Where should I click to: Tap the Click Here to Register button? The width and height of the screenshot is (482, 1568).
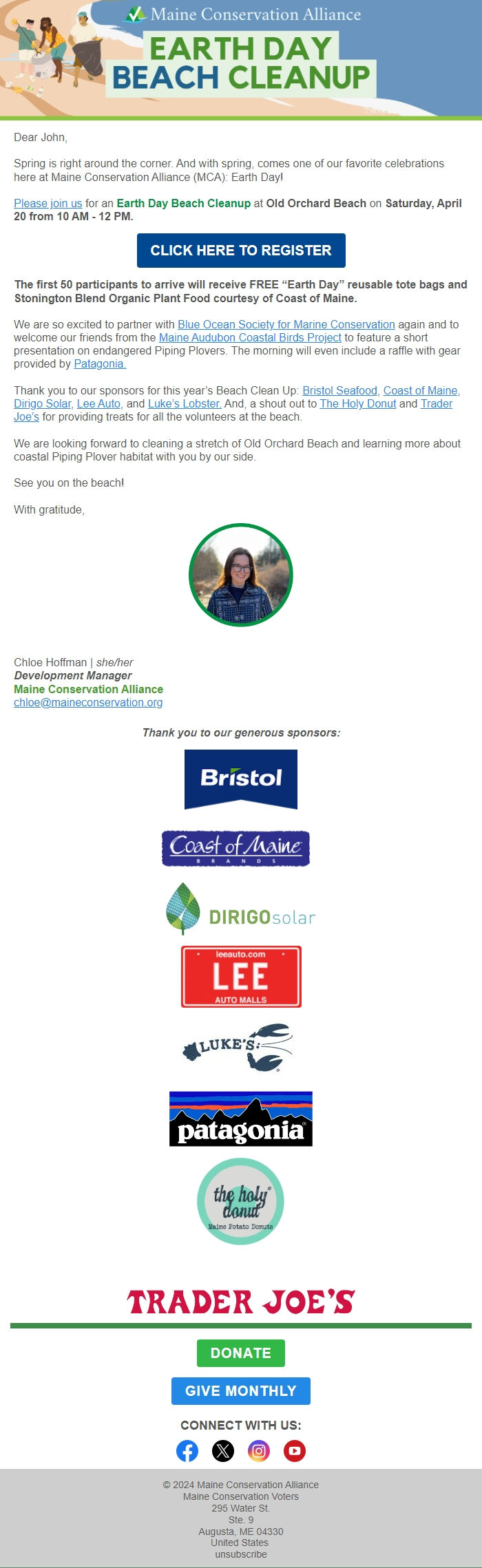pyautogui.click(x=241, y=251)
